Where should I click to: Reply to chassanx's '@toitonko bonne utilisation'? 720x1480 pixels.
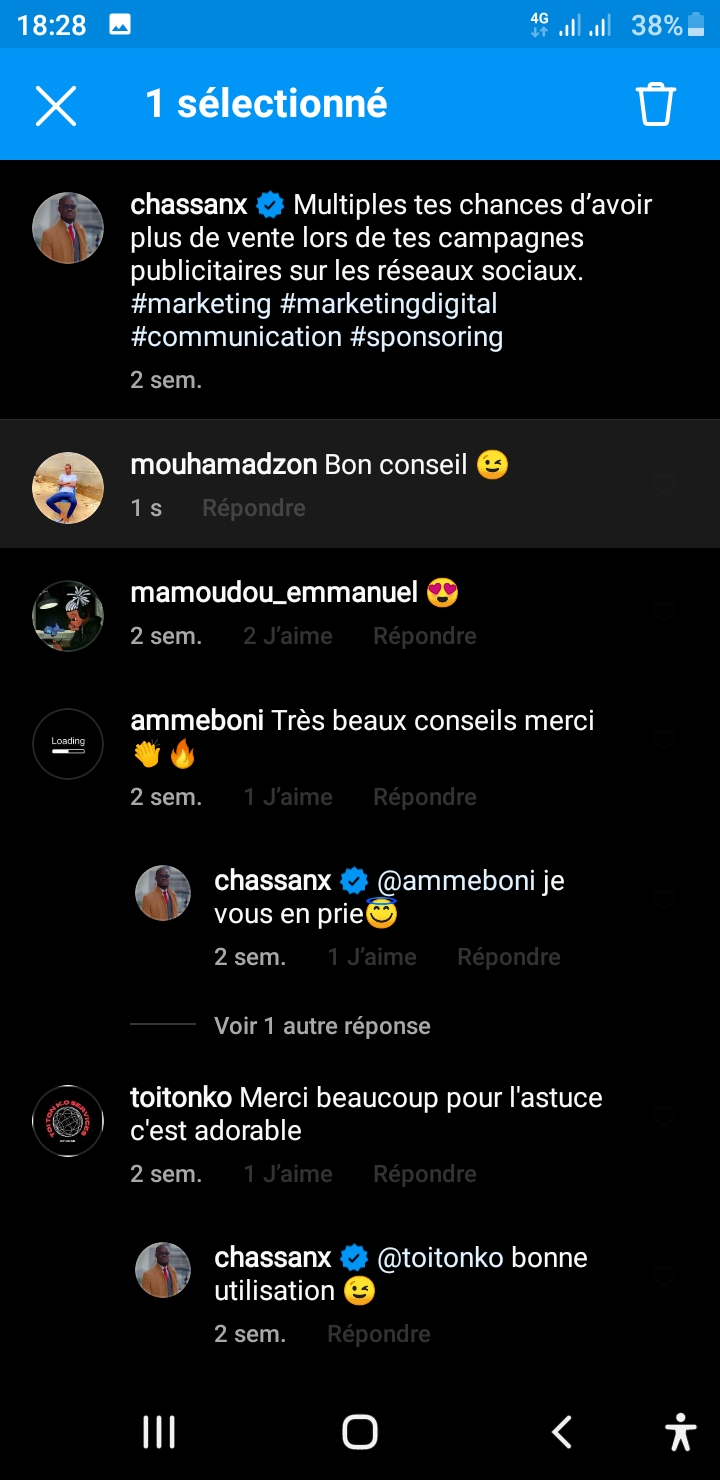pyautogui.click(x=378, y=1334)
